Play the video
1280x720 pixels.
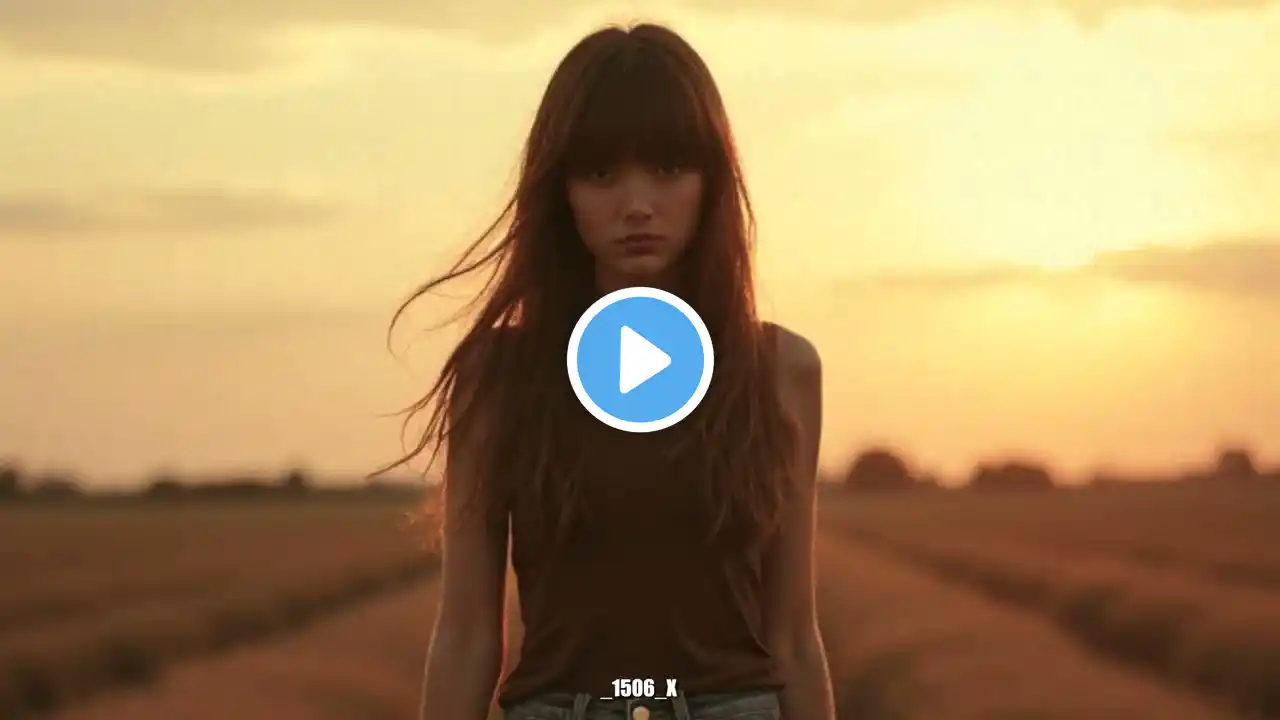pyautogui.click(x=640, y=360)
